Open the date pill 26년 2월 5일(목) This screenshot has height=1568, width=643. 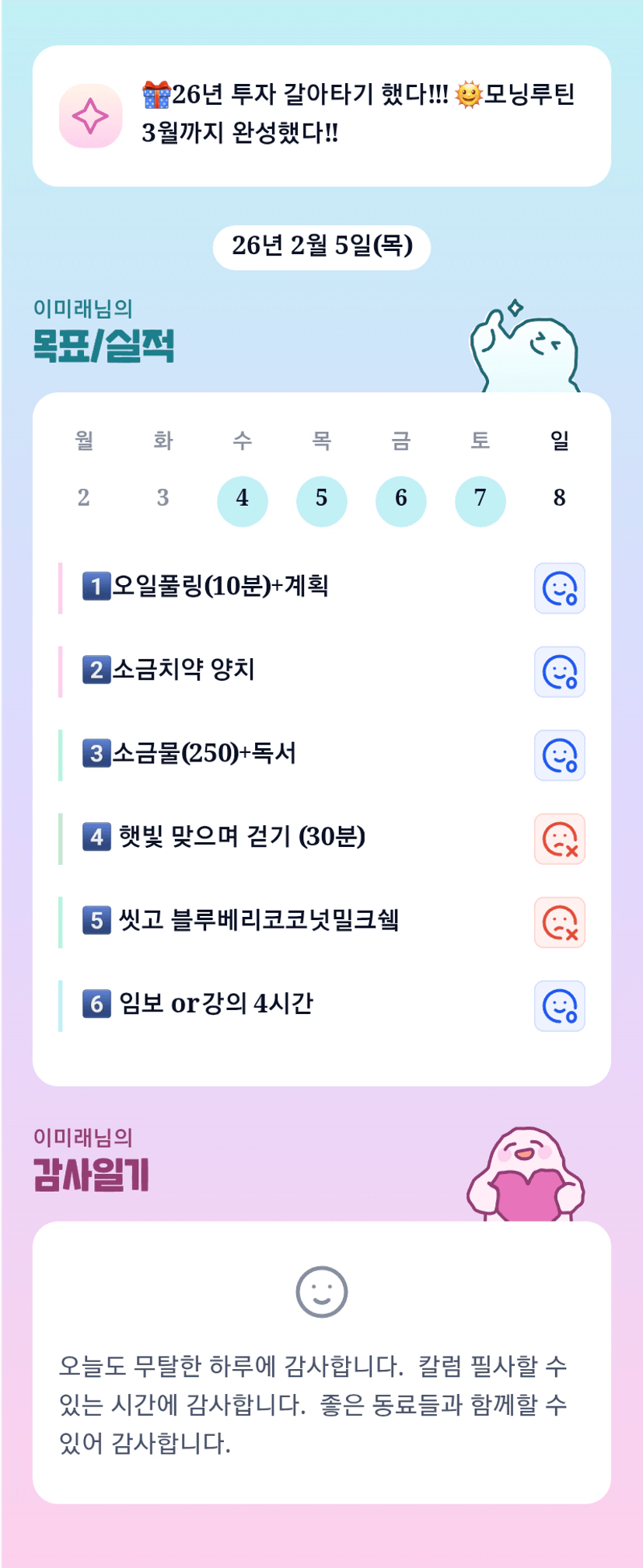pyautogui.click(x=322, y=247)
